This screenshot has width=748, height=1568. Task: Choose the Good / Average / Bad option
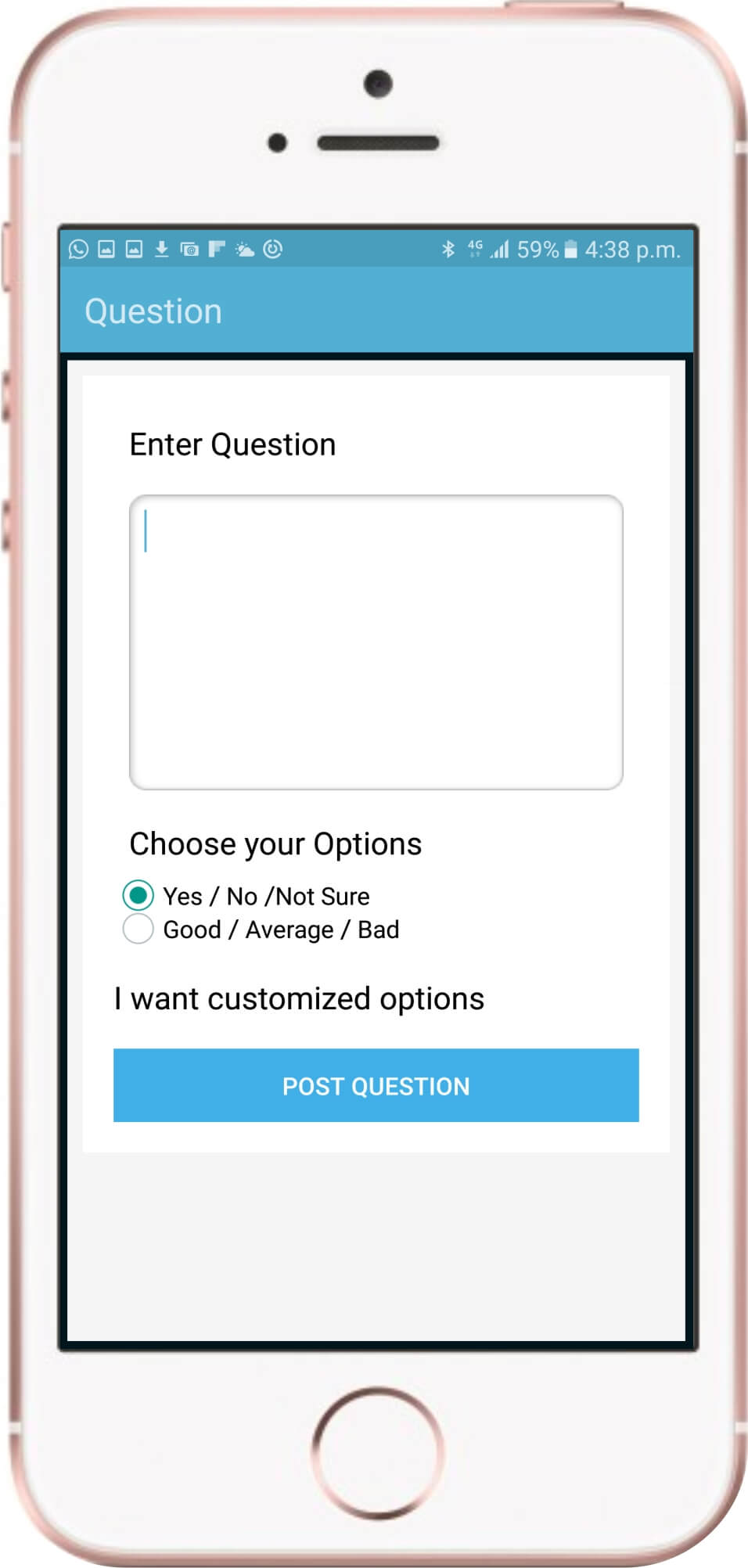tap(261, 930)
